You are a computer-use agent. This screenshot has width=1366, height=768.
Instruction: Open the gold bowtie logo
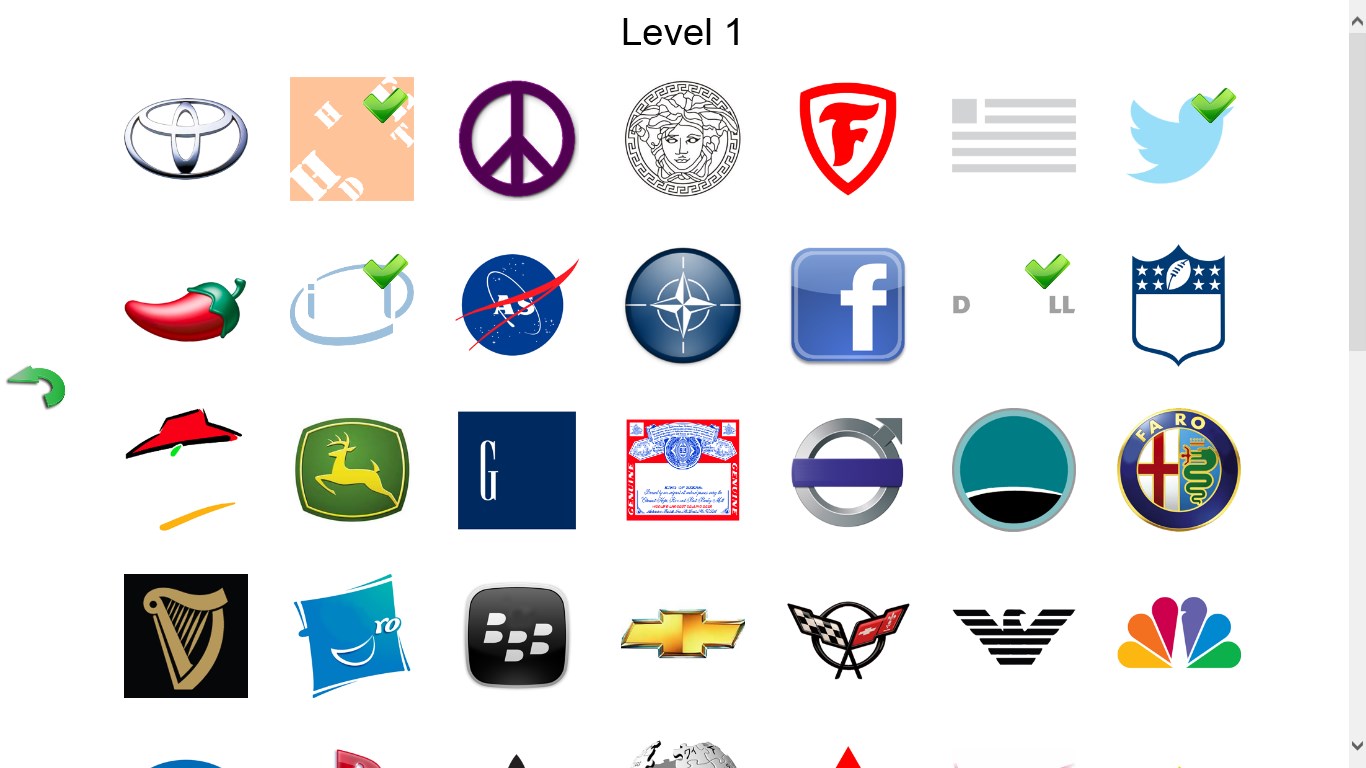pos(682,633)
